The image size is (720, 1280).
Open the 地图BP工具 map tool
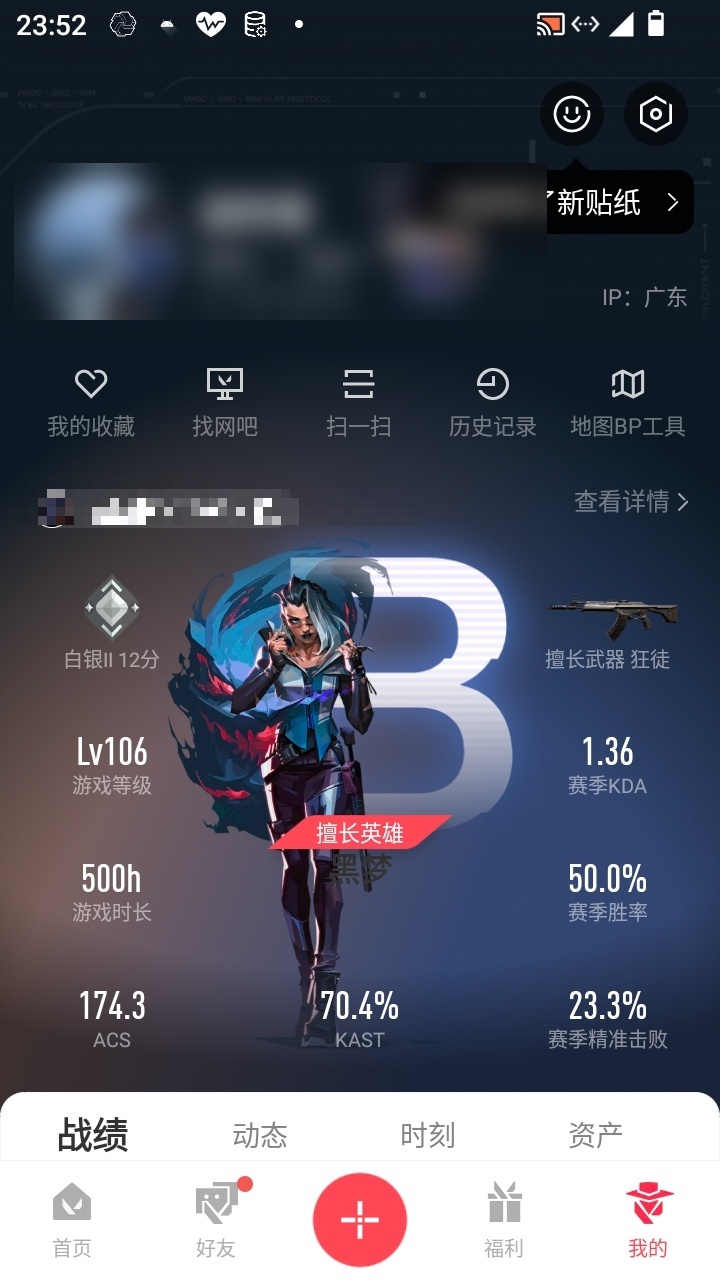628,403
